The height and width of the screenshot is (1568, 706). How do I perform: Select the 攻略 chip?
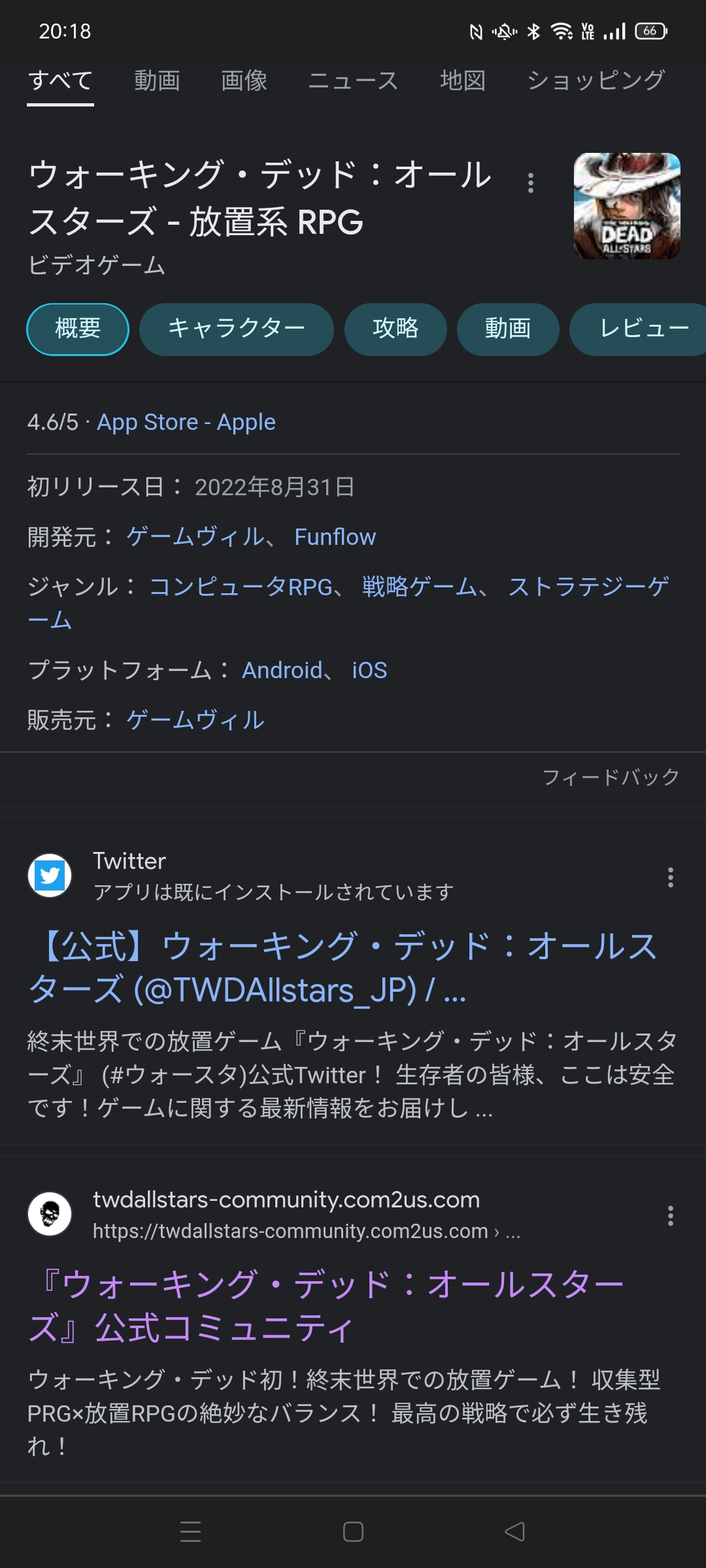(x=395, y=329)
